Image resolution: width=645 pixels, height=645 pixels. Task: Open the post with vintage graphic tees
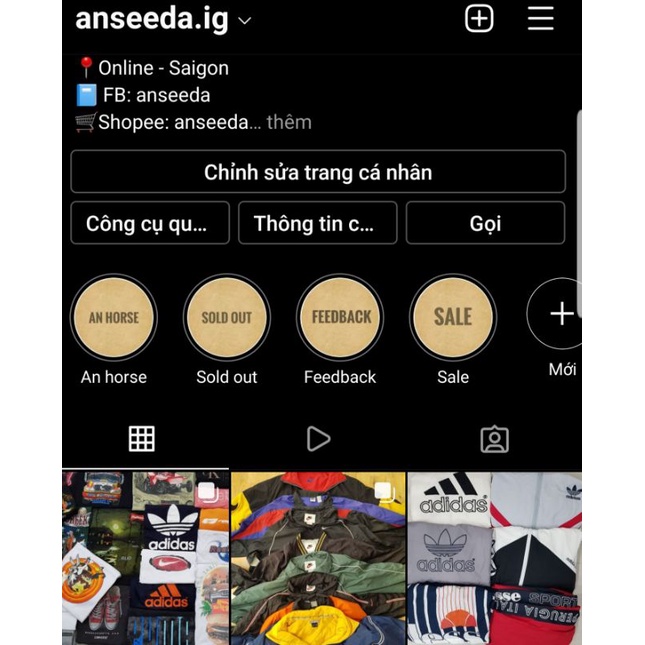[146, 559]
